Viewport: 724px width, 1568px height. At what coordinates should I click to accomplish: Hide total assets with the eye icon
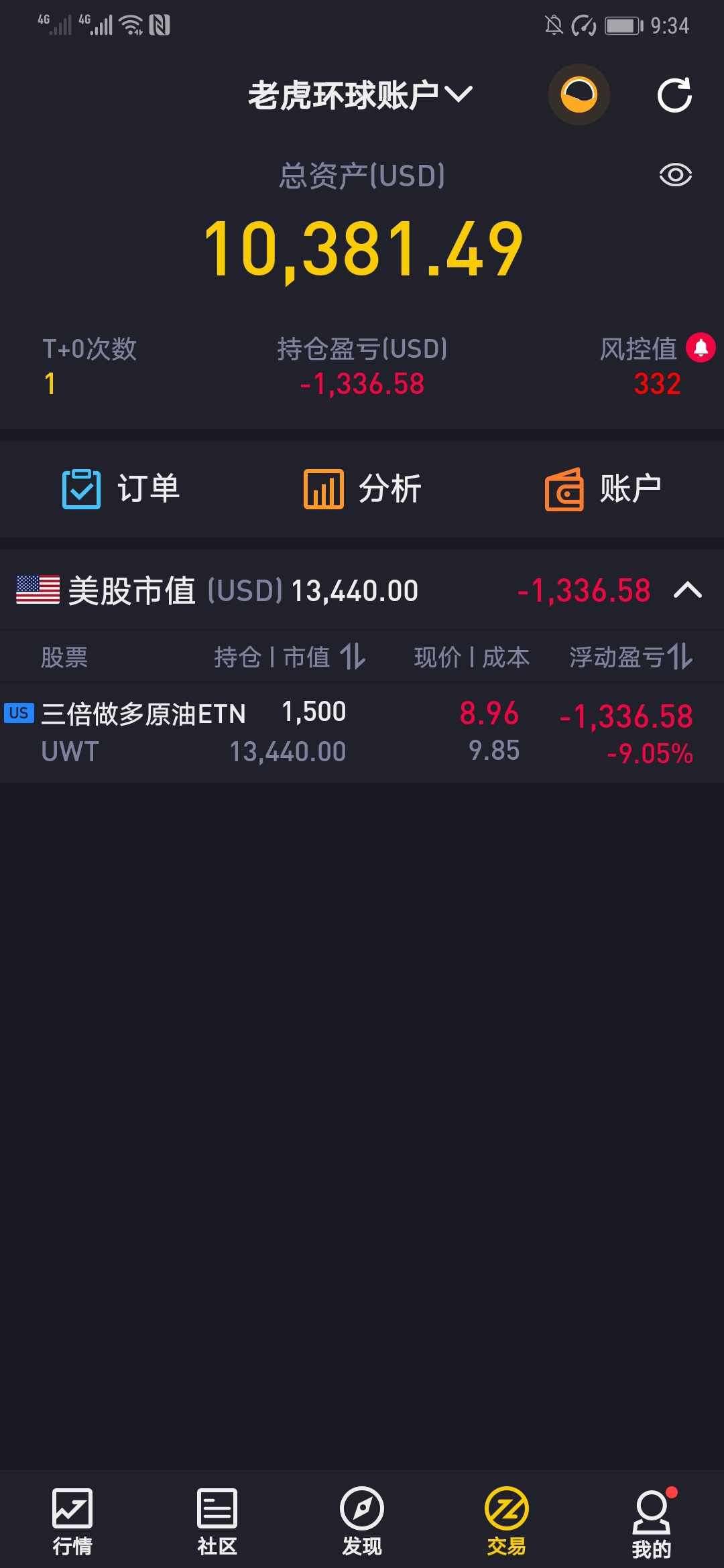click(675, 176)
